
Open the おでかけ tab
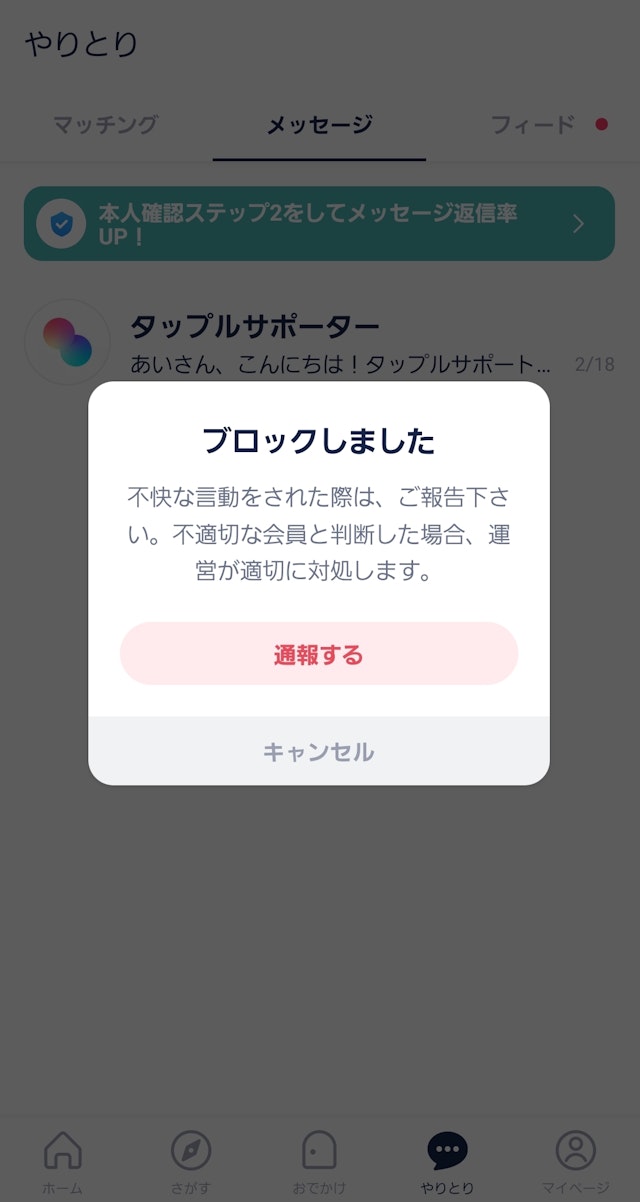pyautogui.click(x=319, y=1160)
